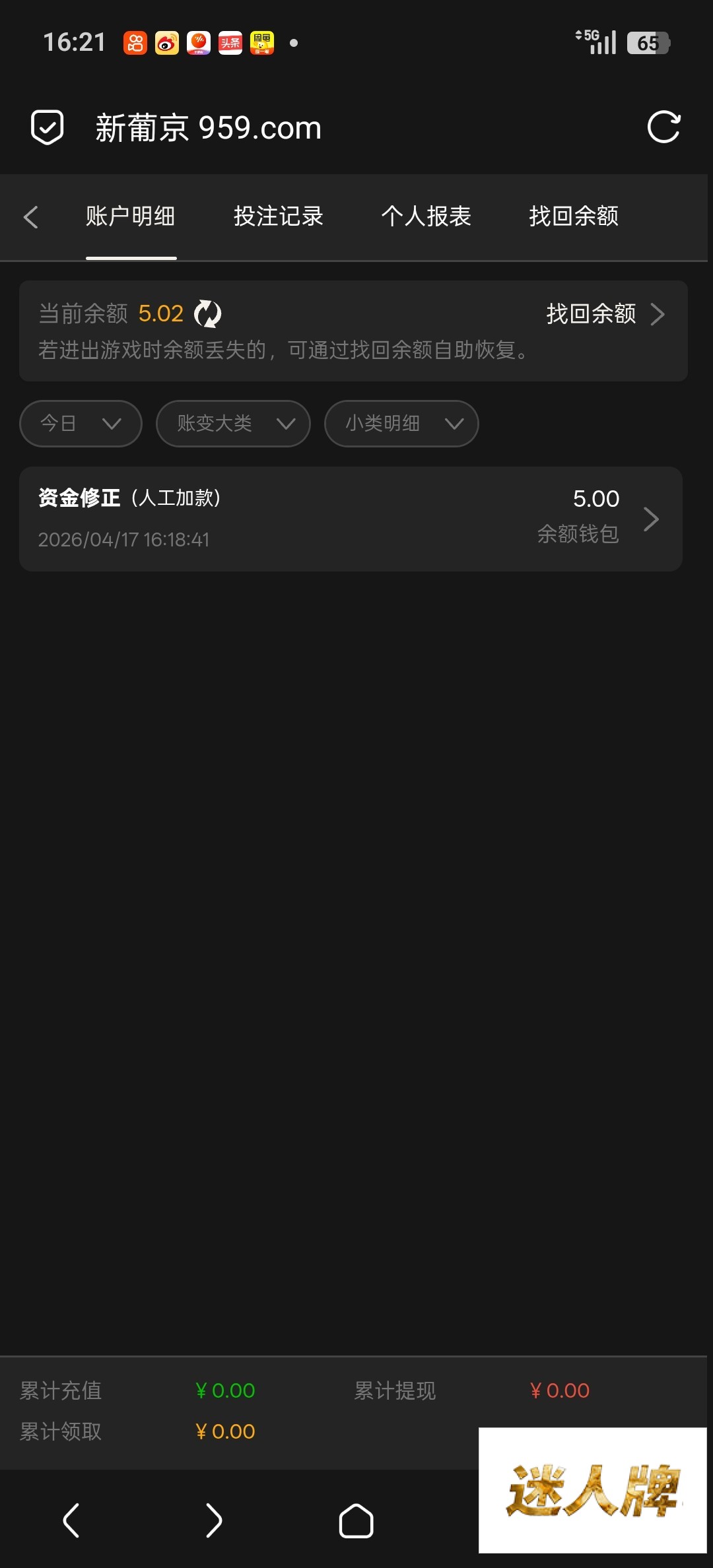Open the 找回余额 tab

[x=574, y=216]
